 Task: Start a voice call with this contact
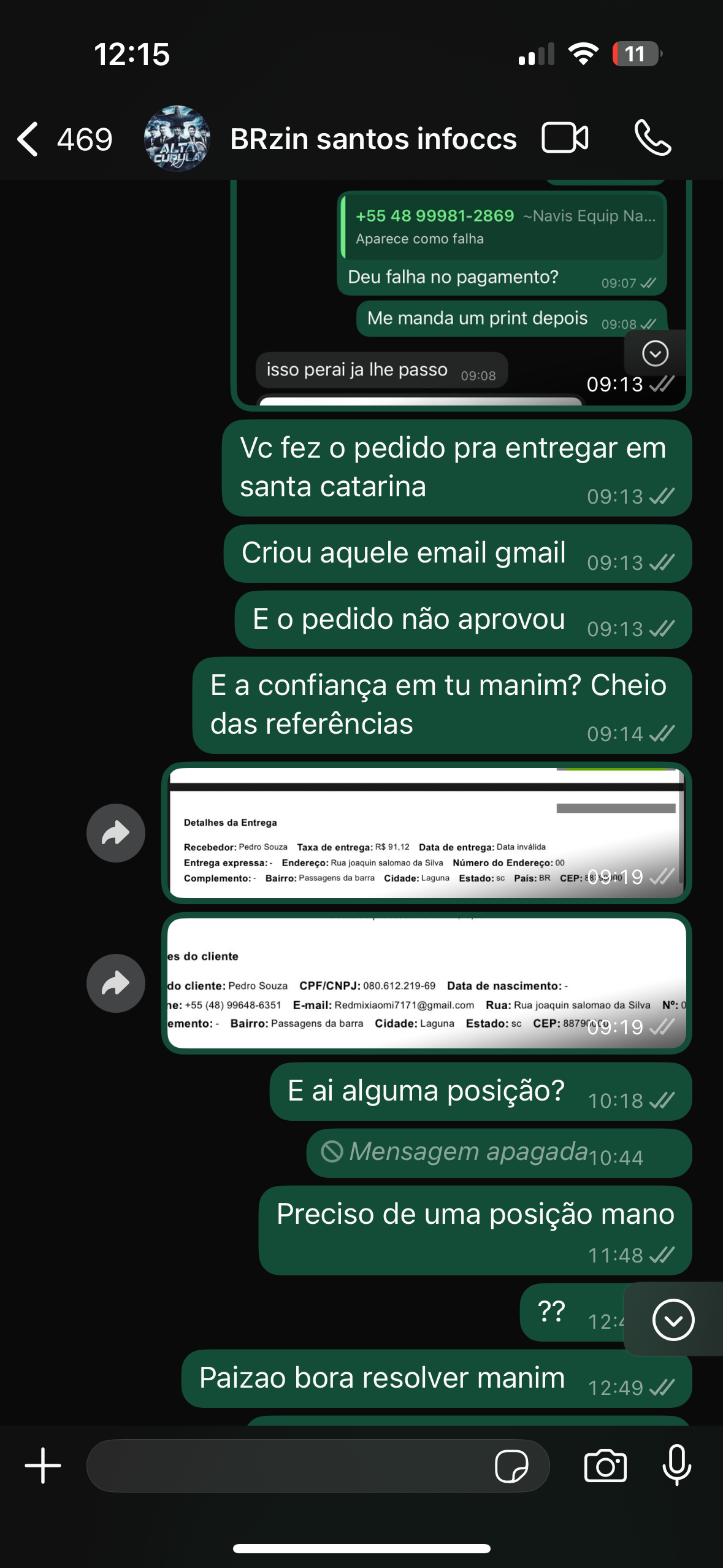click(652, 138)
